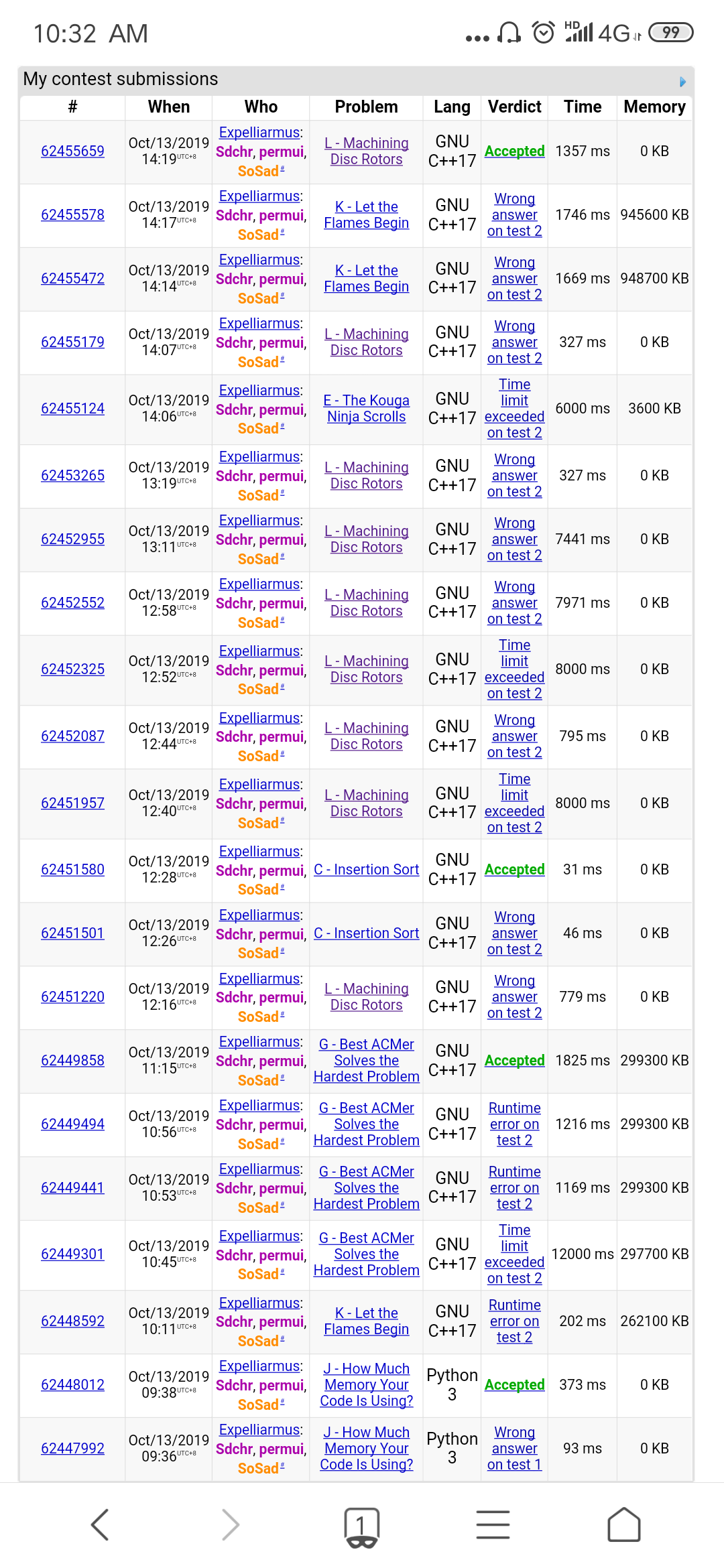Open the Expelliarmus team link on submission 62455659
The width and height of the screenshot is (724, 1568).
259,133
